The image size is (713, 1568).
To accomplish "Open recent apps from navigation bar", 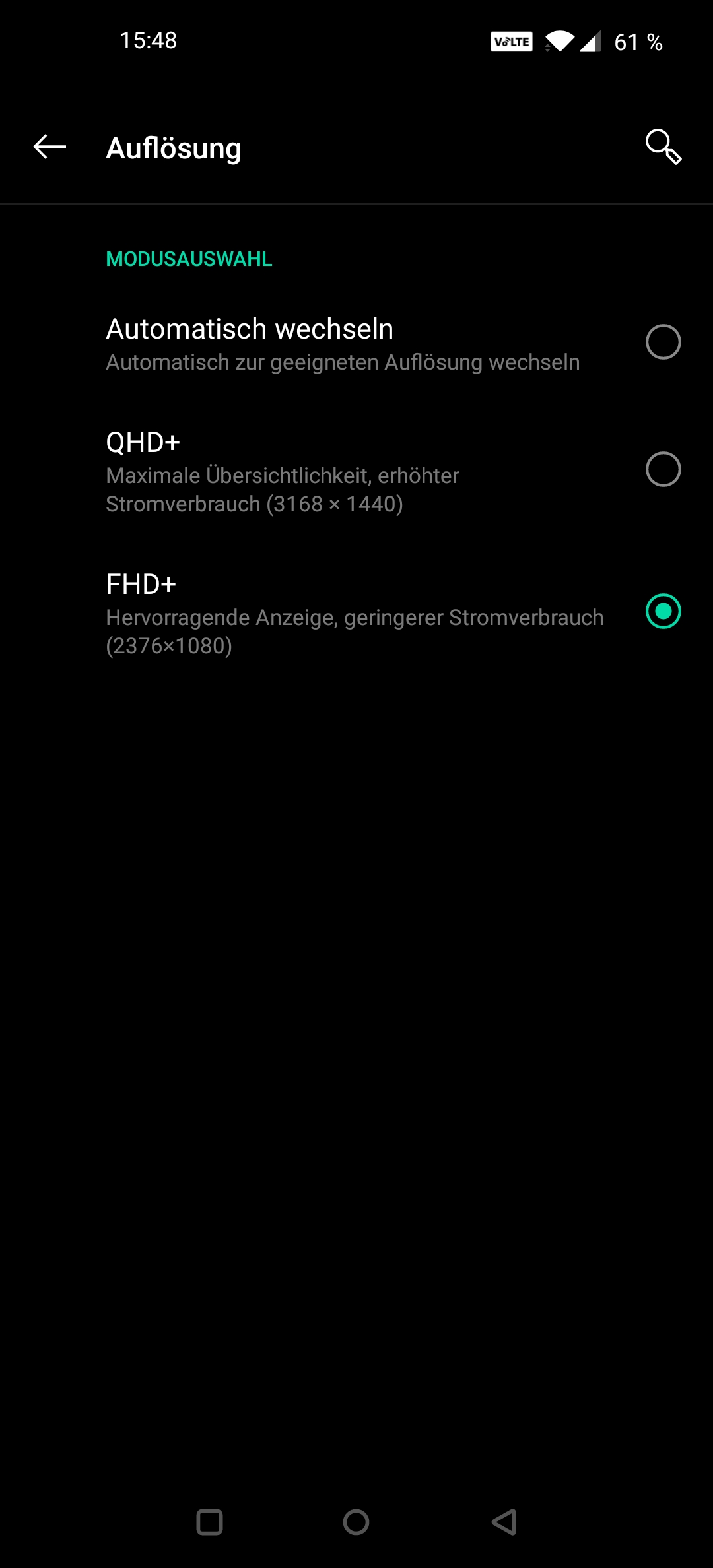I will [209, 1522].
